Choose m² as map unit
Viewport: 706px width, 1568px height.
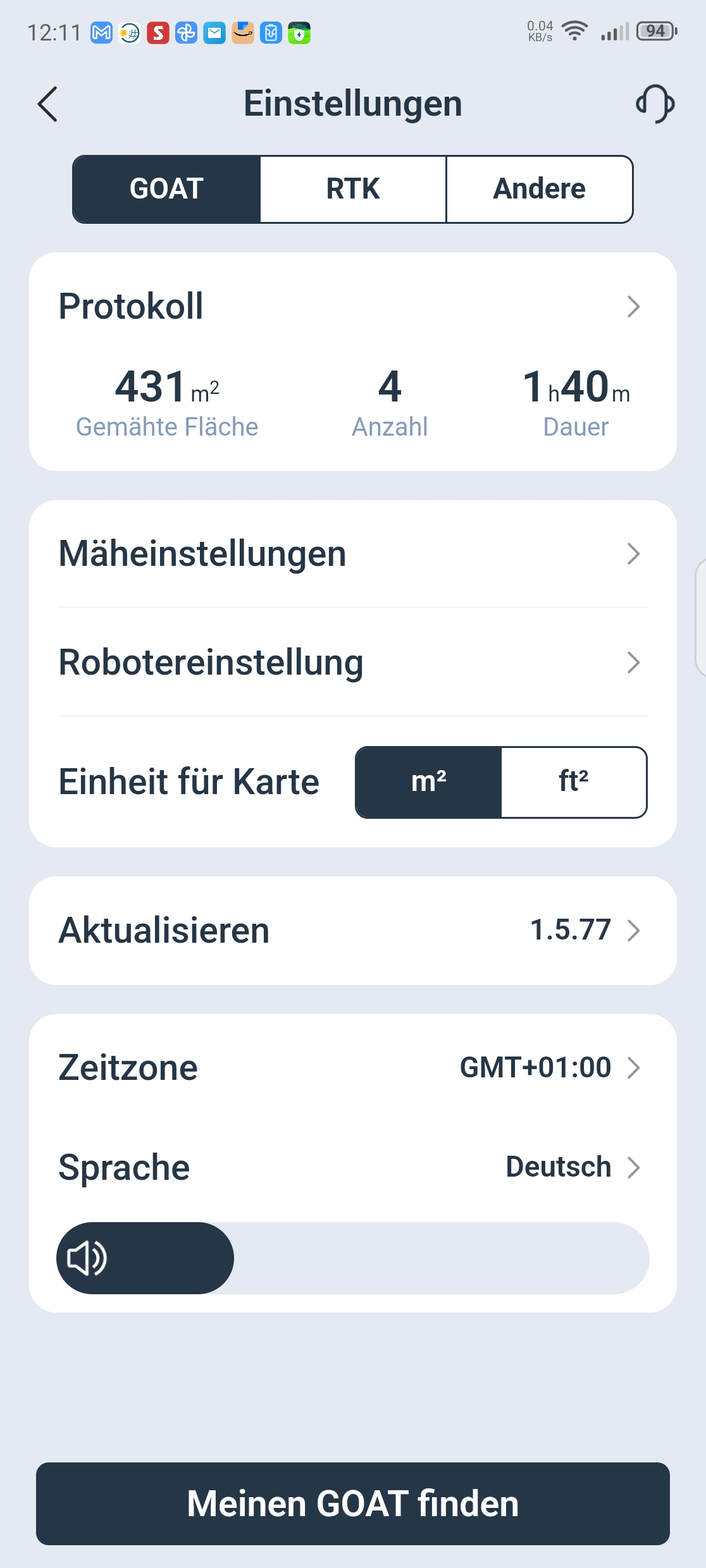[x=429, y=782]
